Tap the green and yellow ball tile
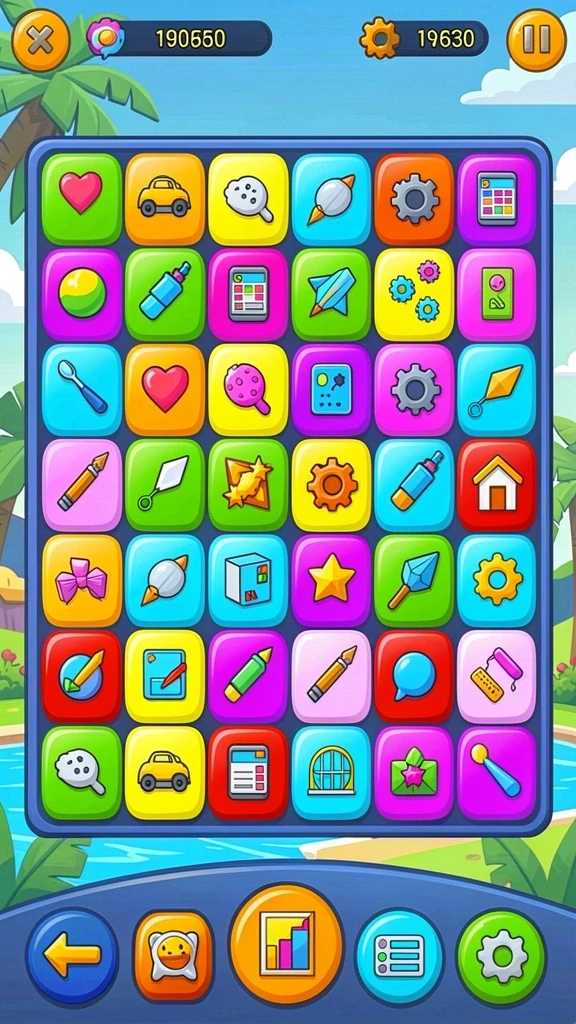This screenshot has width=576, height=1024. 82,294
